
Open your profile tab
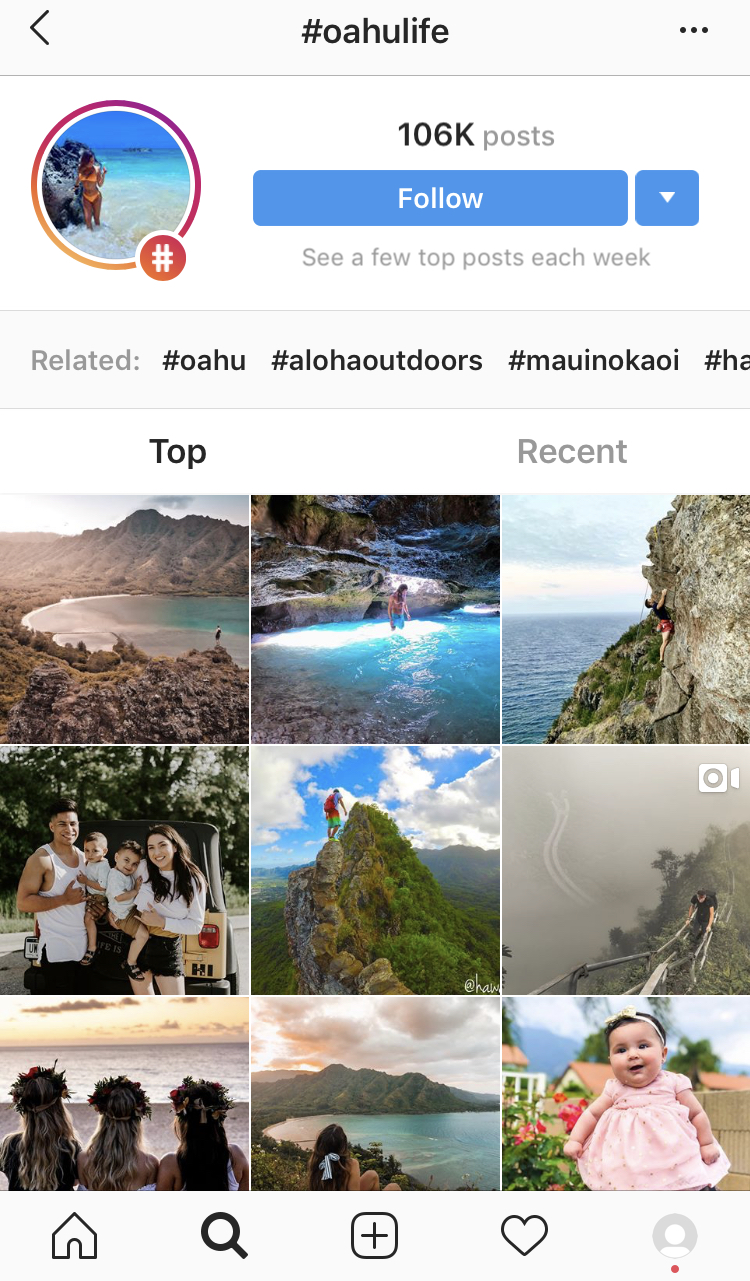[x=675, y=1237]
